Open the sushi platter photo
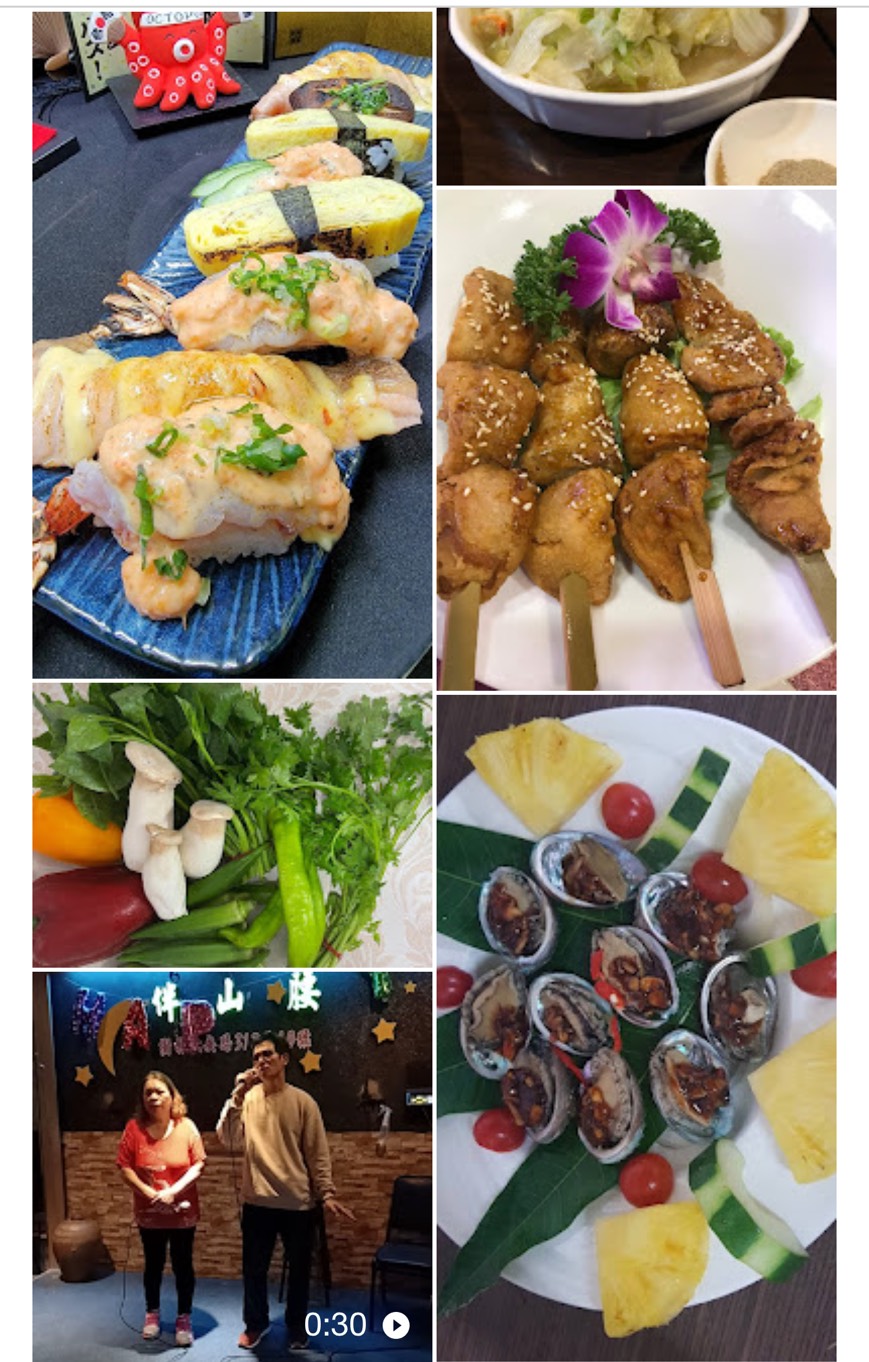This screenshot has height=1362, width=869. [x=232, y=345]
